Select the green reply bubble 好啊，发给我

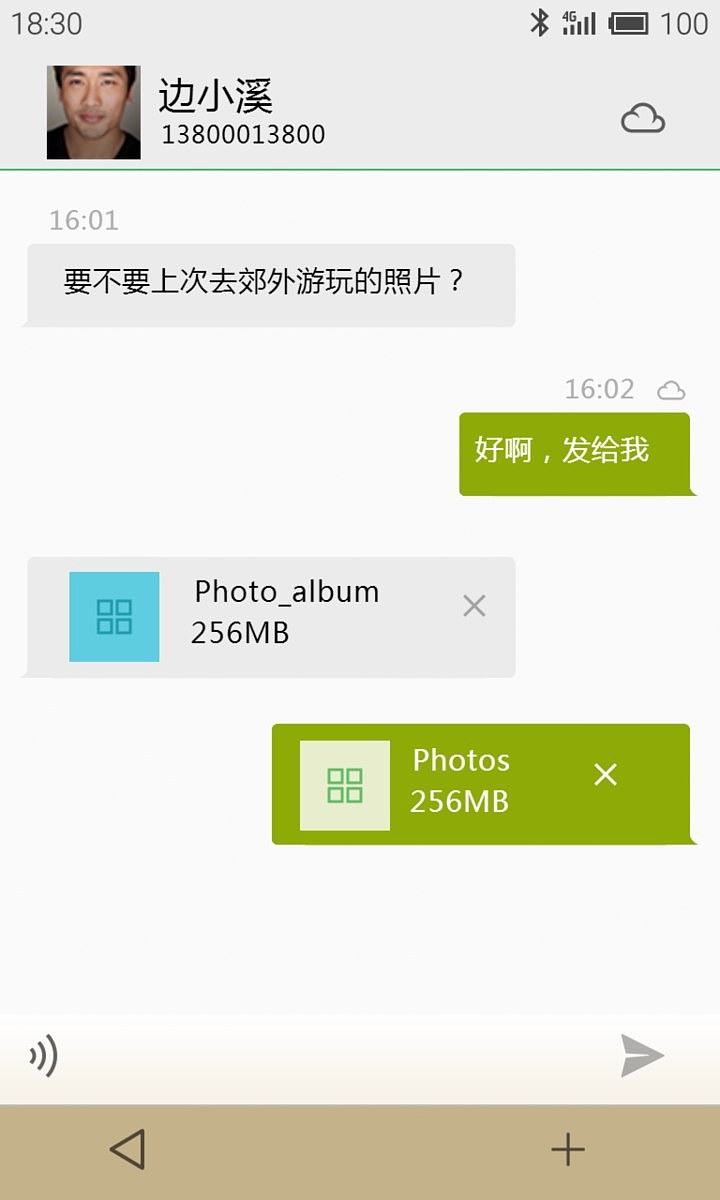576,453
